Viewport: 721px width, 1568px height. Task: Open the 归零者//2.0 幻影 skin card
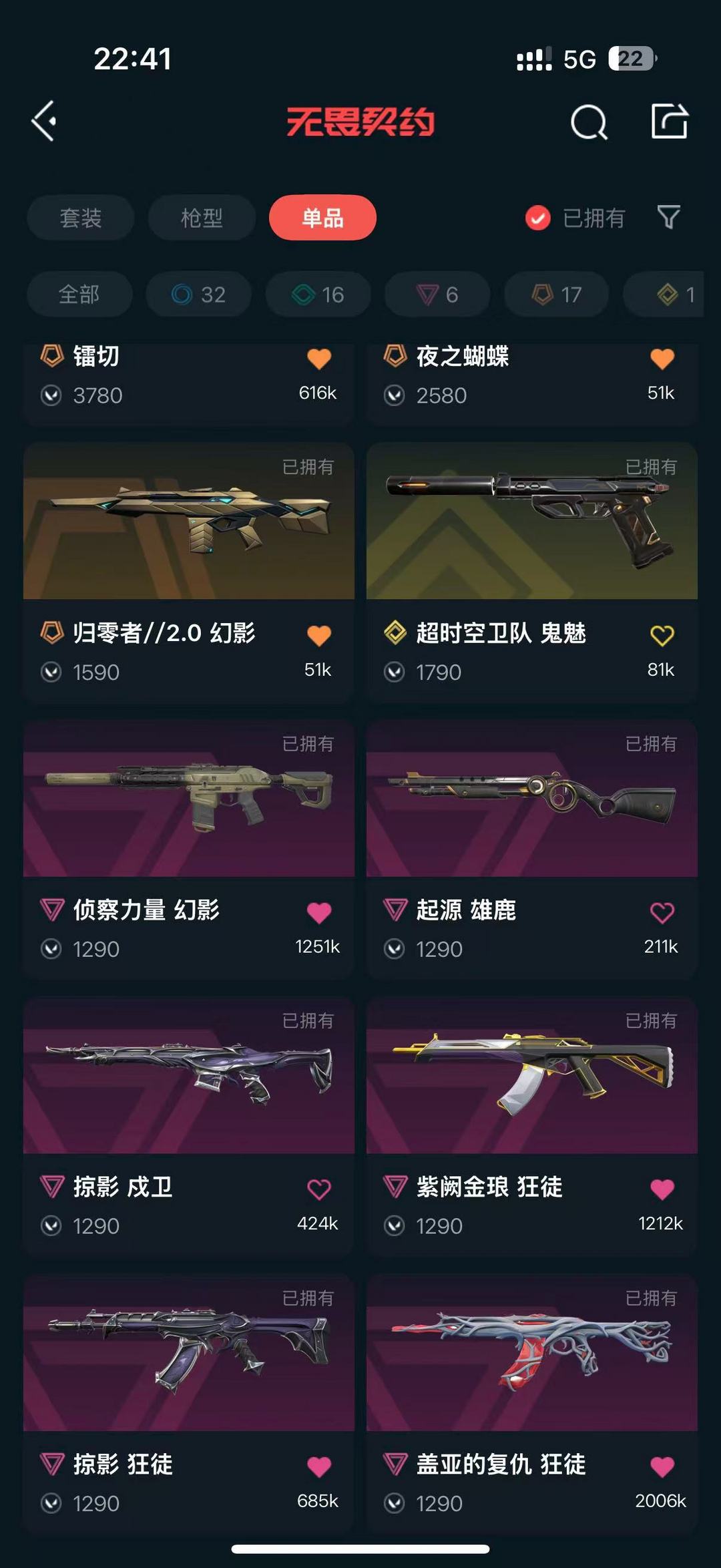pyautogui.click(x=189, y=572)
